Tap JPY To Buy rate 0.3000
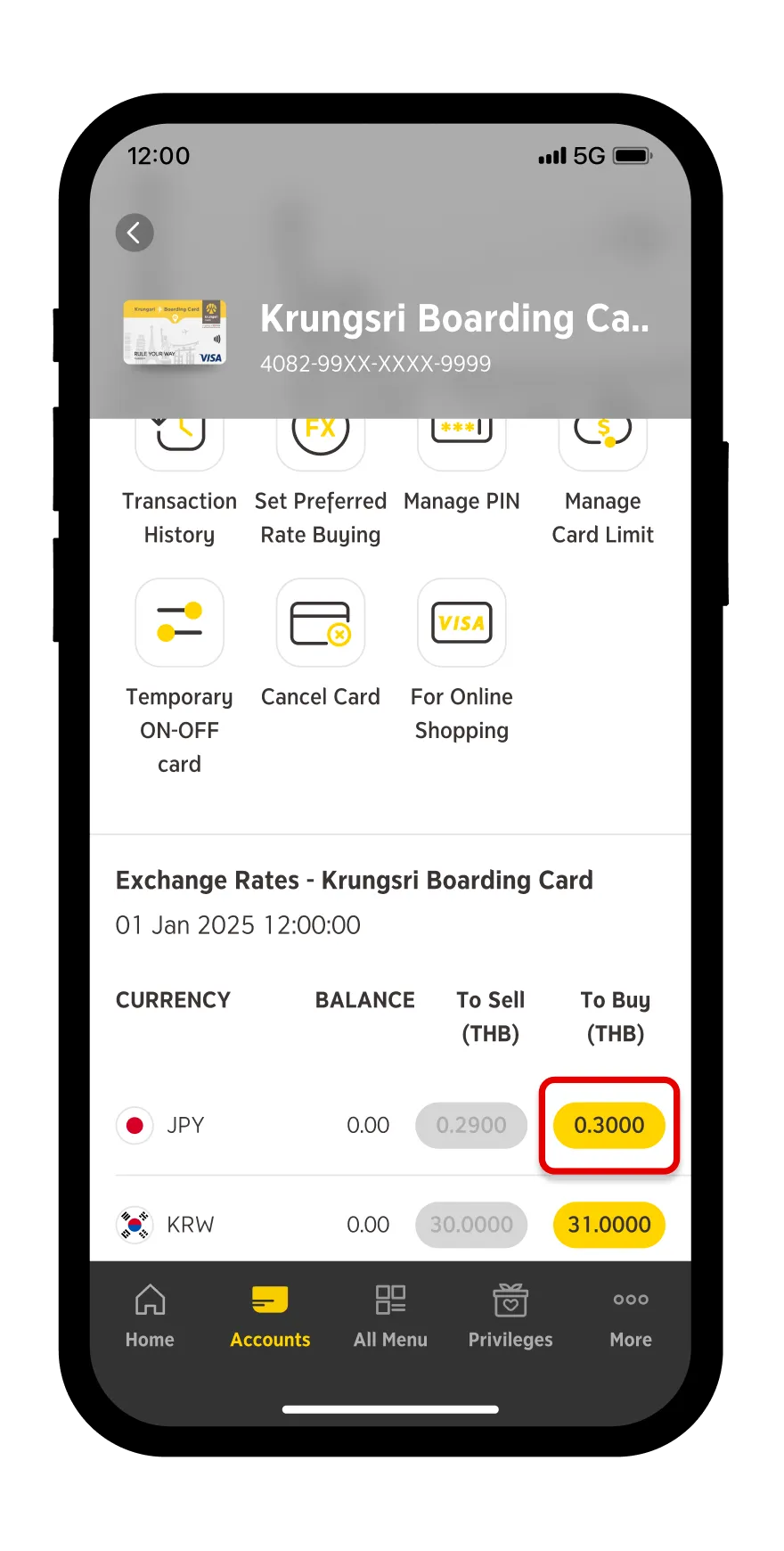The height and width of the screenshot is (1551, 784). pyautogui.click(x=609, y=1125)
